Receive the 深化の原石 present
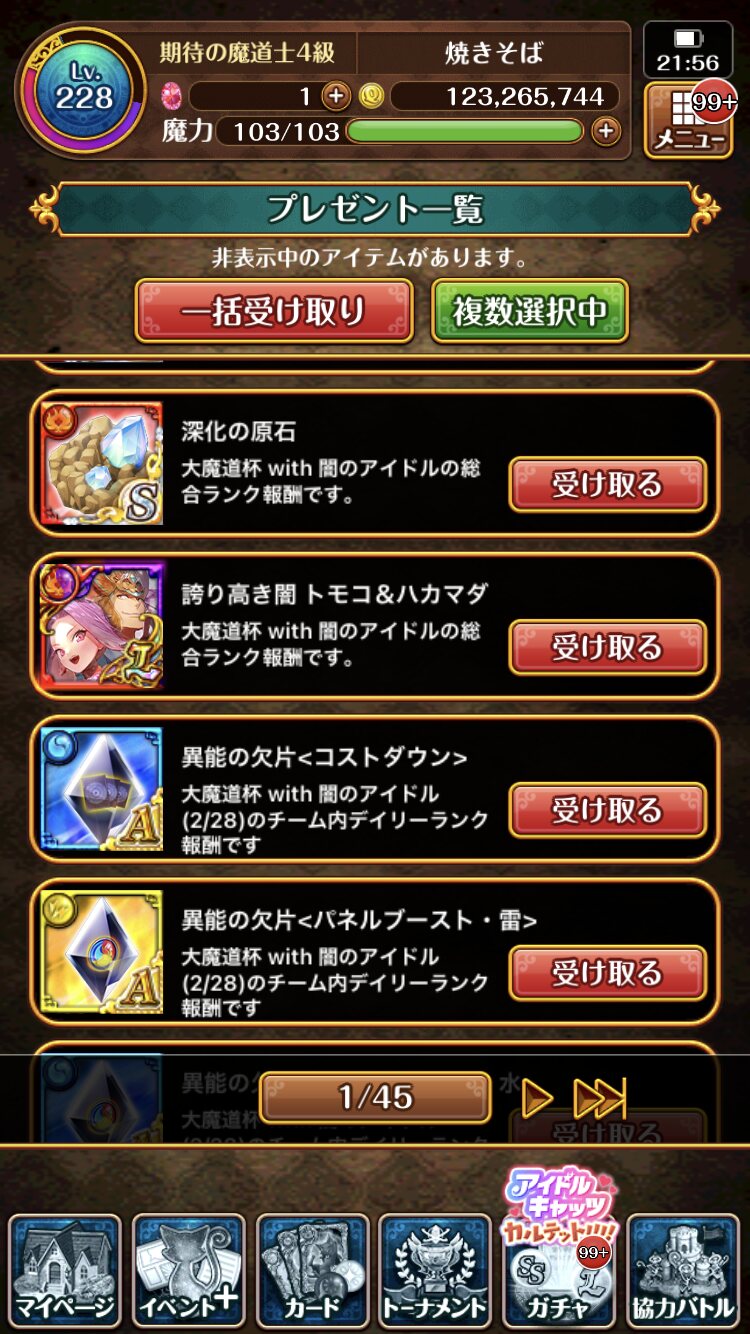Viewport: 750px width, 1334px height. (607, 485)
